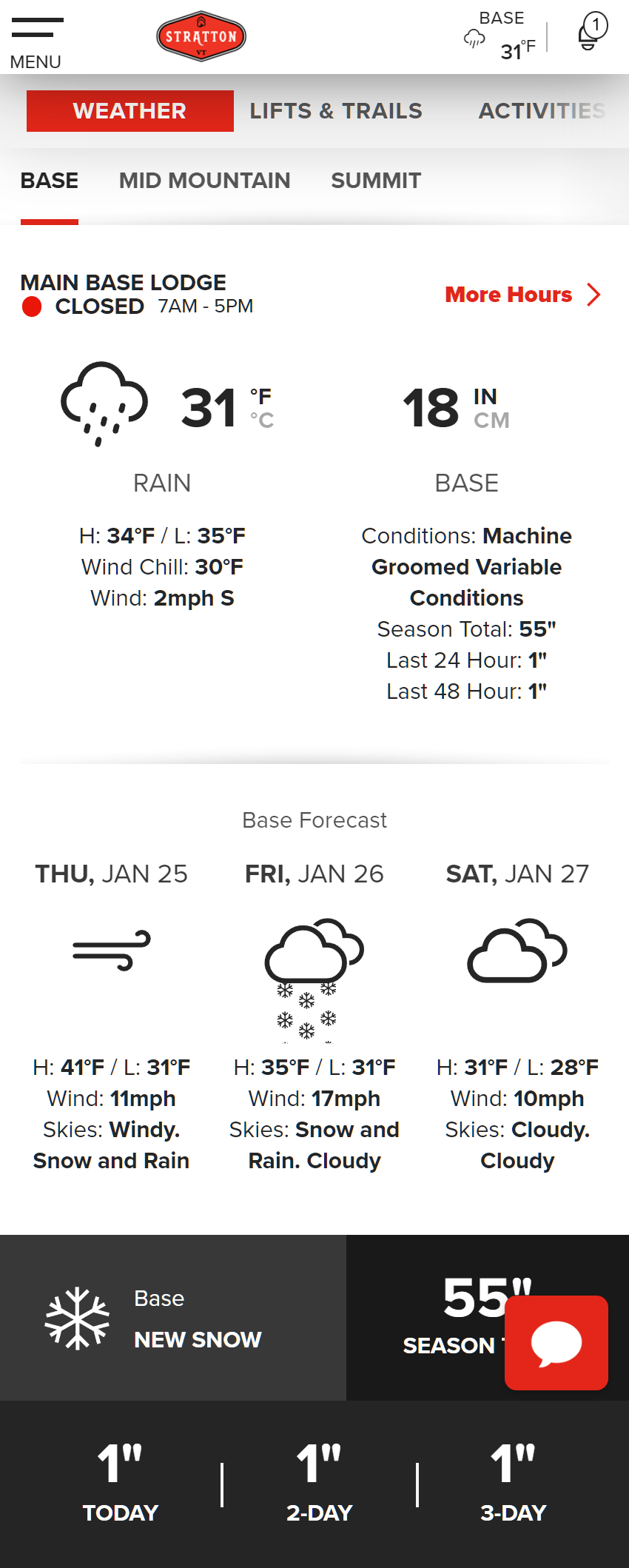
Task: Switch to Activities tab
Action: (x=542, y=111)
